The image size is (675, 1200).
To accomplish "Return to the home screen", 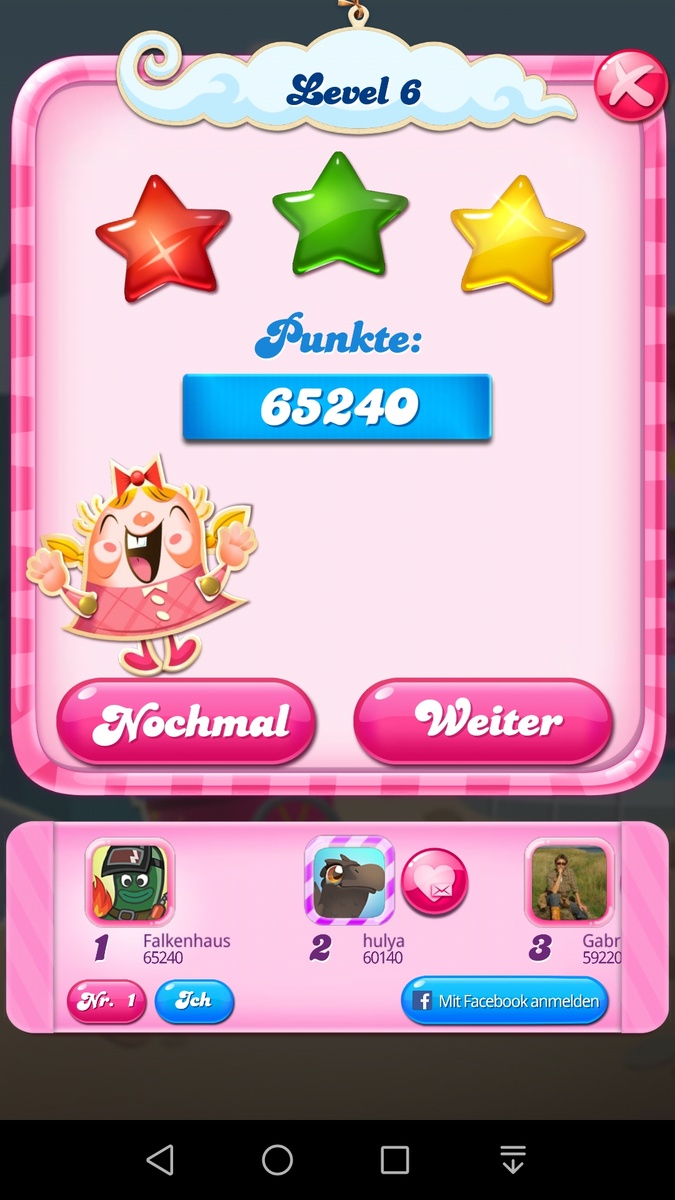I will coord(277,1160).
